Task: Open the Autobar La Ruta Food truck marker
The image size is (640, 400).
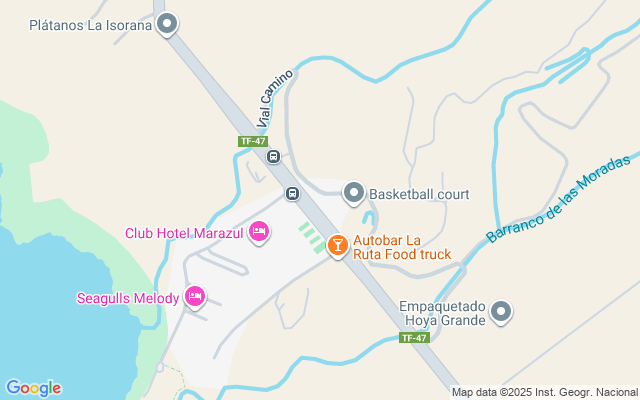Action: click(338, 244)
